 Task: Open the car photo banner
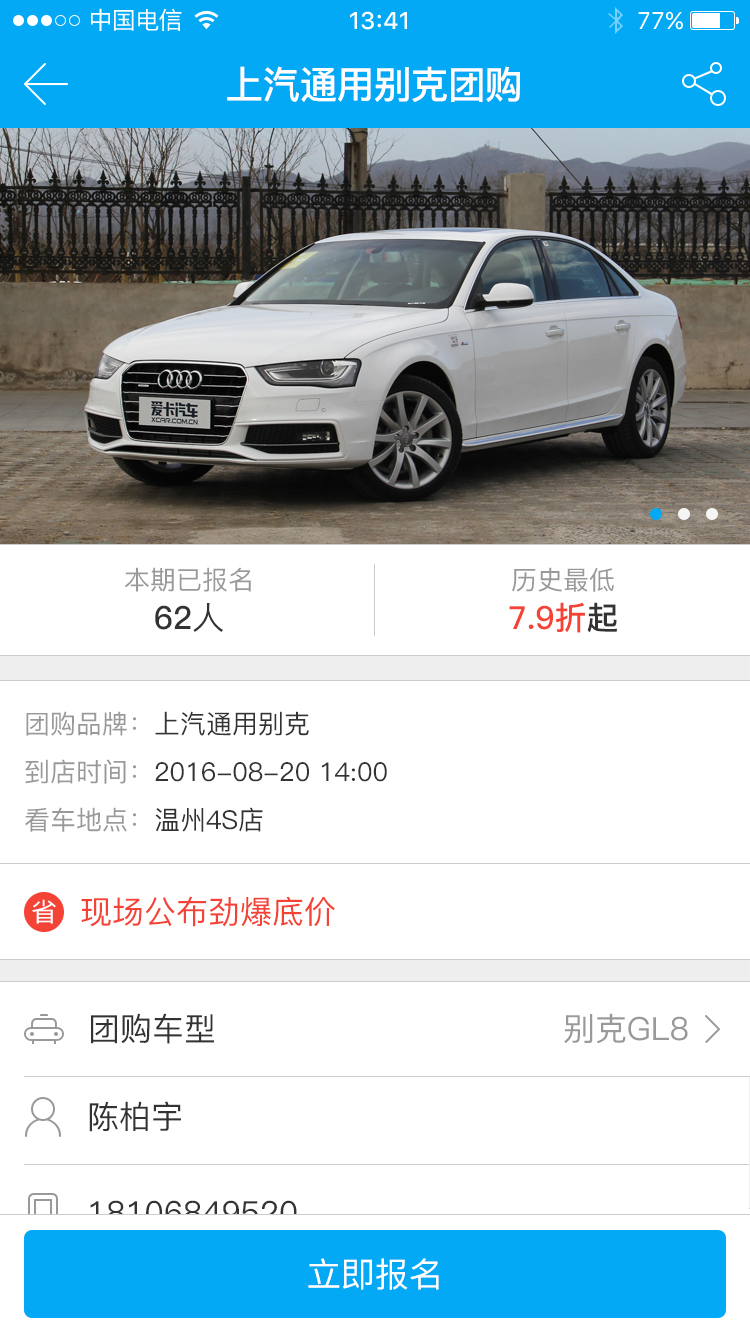(375, 336)
